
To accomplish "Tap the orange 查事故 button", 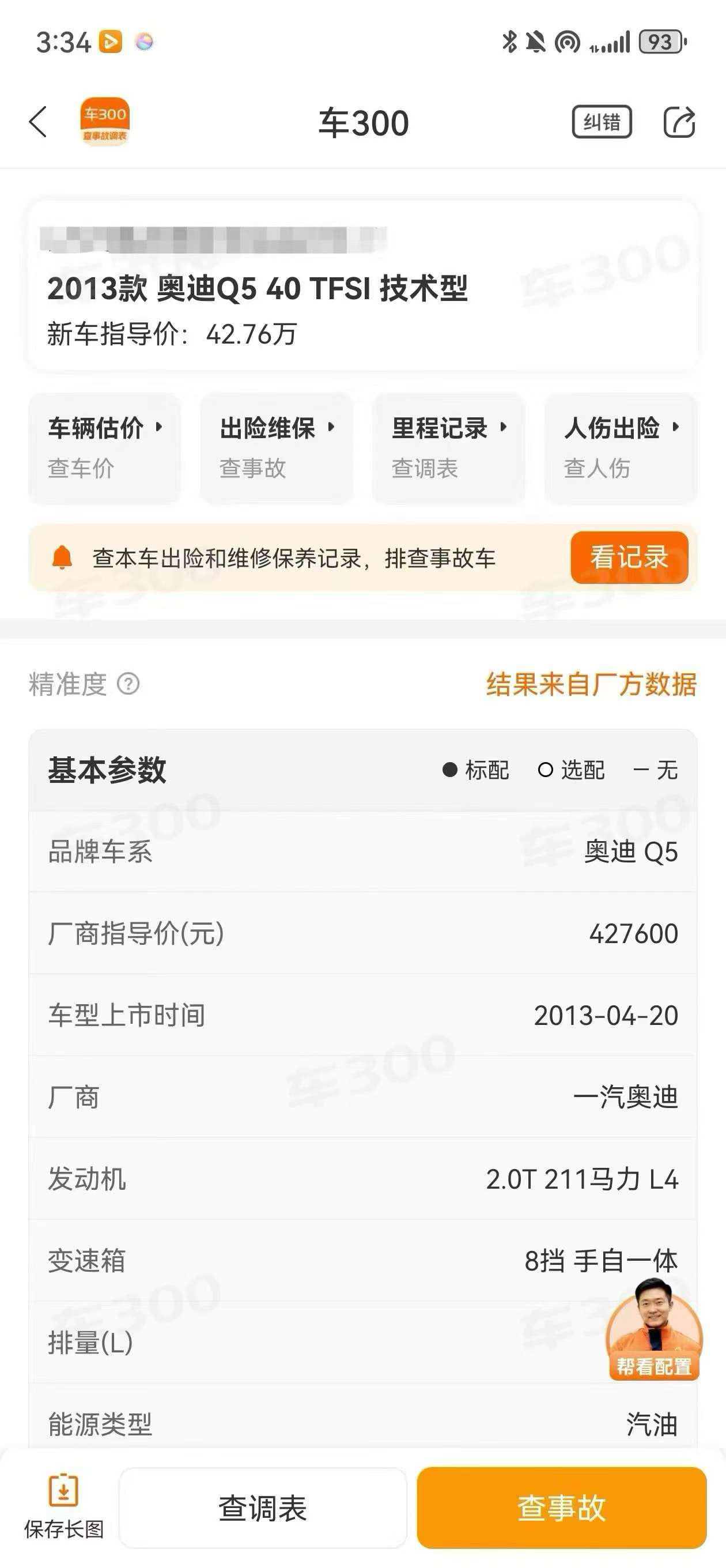I will coord(561,1507).
